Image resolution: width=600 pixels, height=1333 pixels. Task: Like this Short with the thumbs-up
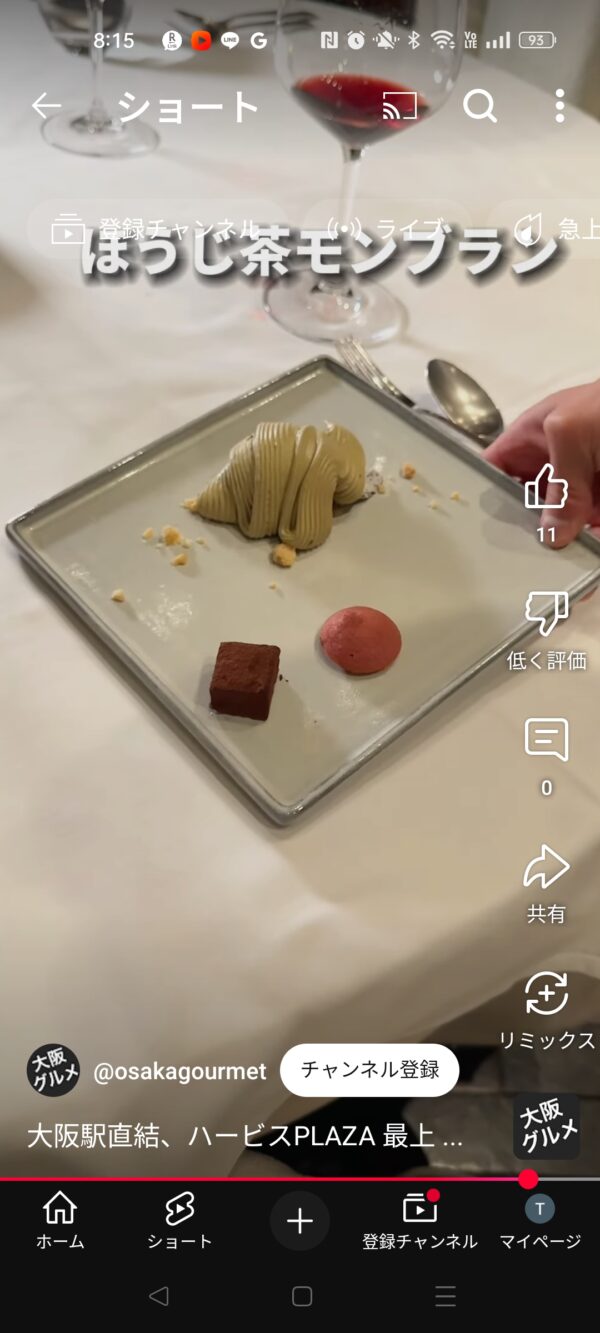[x=546, y=490]
